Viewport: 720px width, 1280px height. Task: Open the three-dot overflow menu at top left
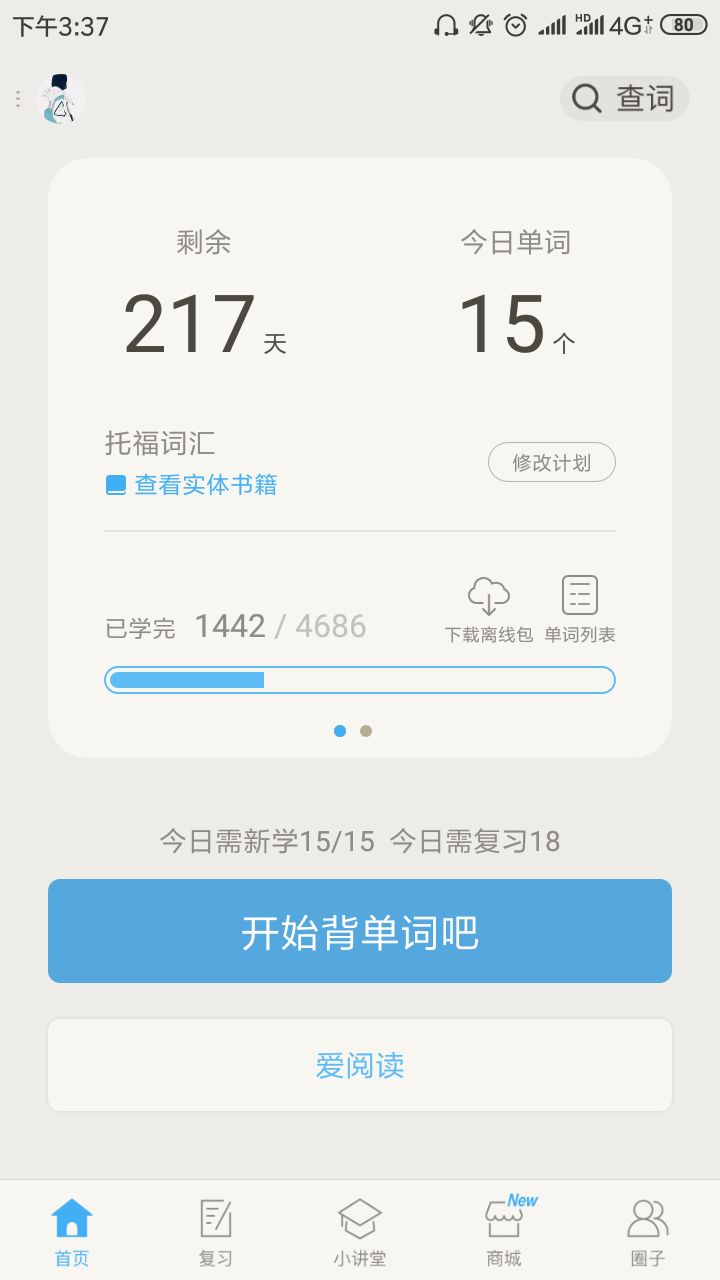point(16,99)
